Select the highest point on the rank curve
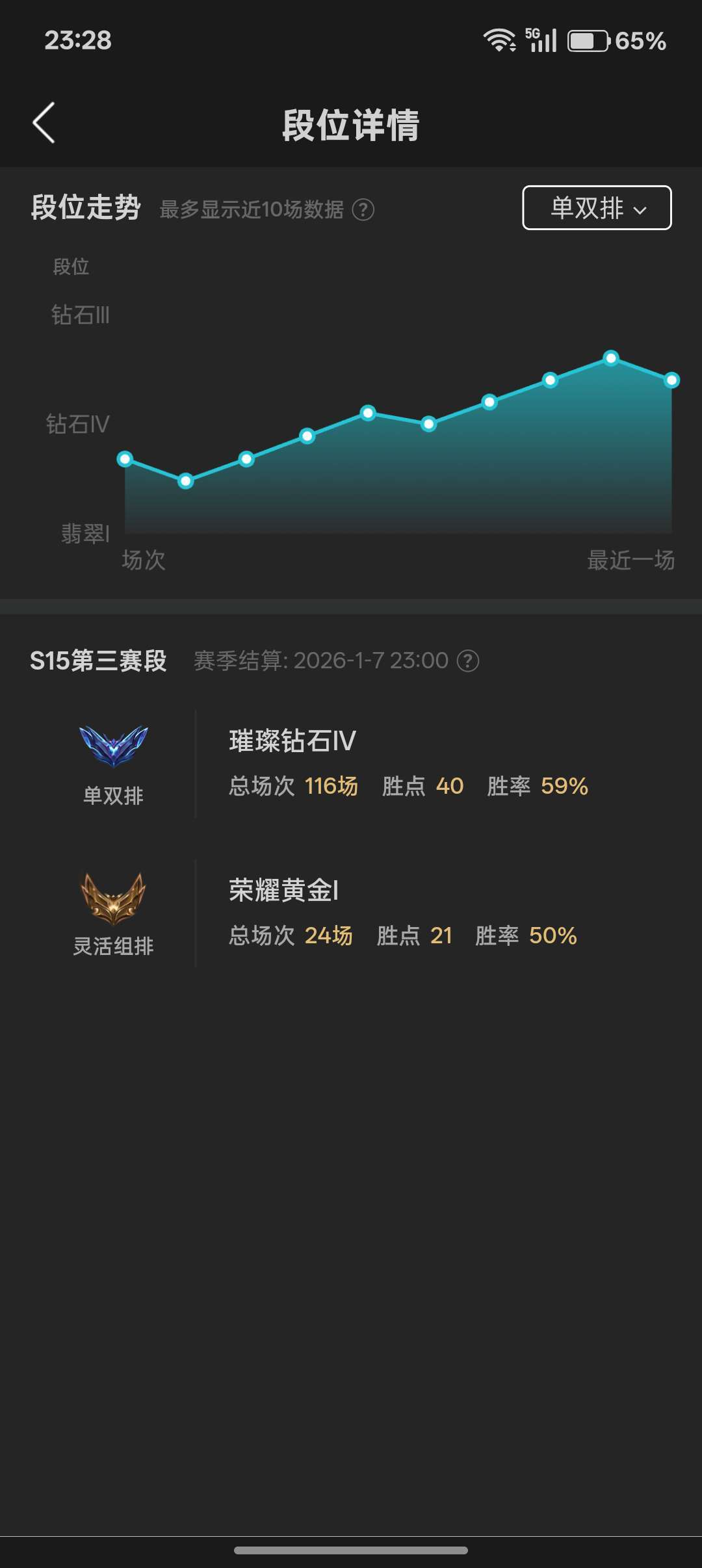 coord(611,359)
